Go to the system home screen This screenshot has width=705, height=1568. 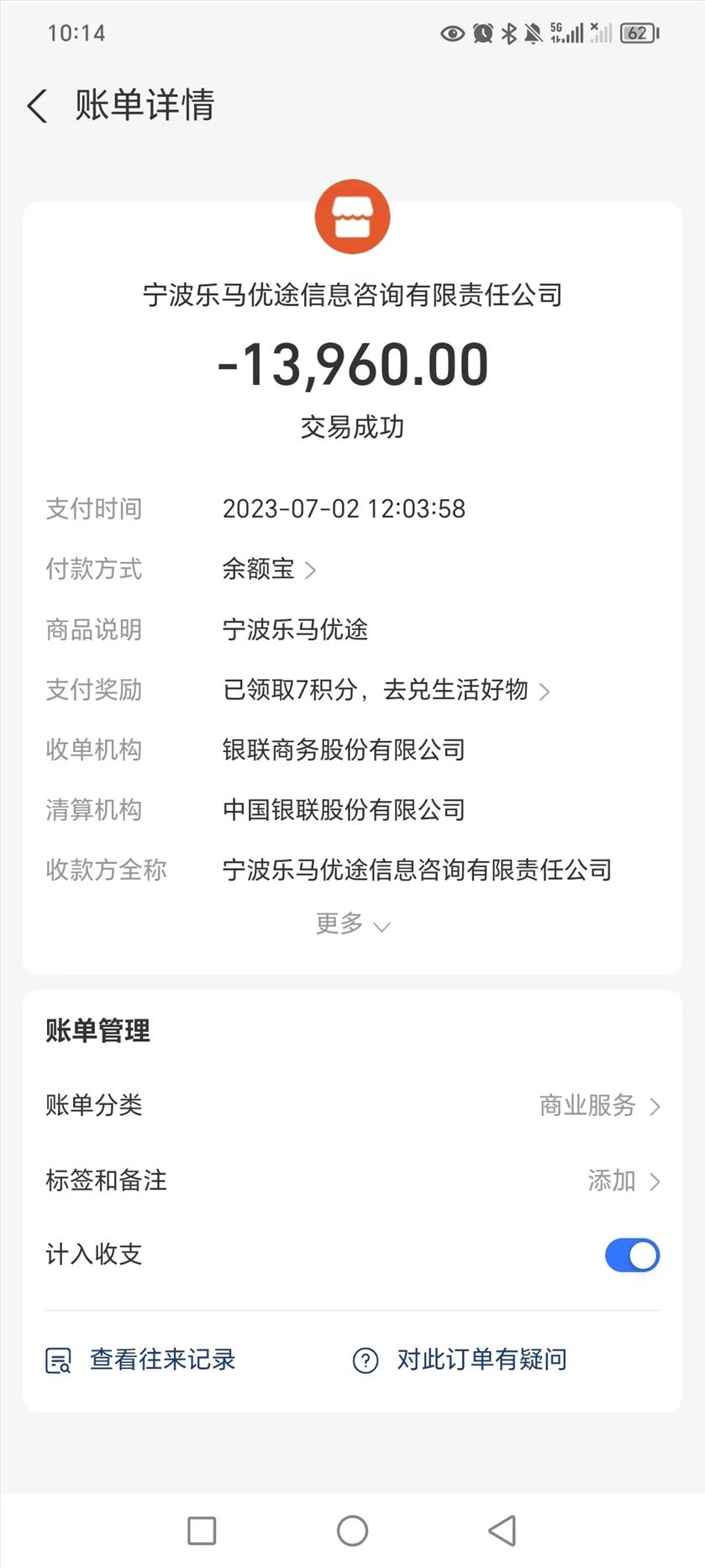(352, 1531)
